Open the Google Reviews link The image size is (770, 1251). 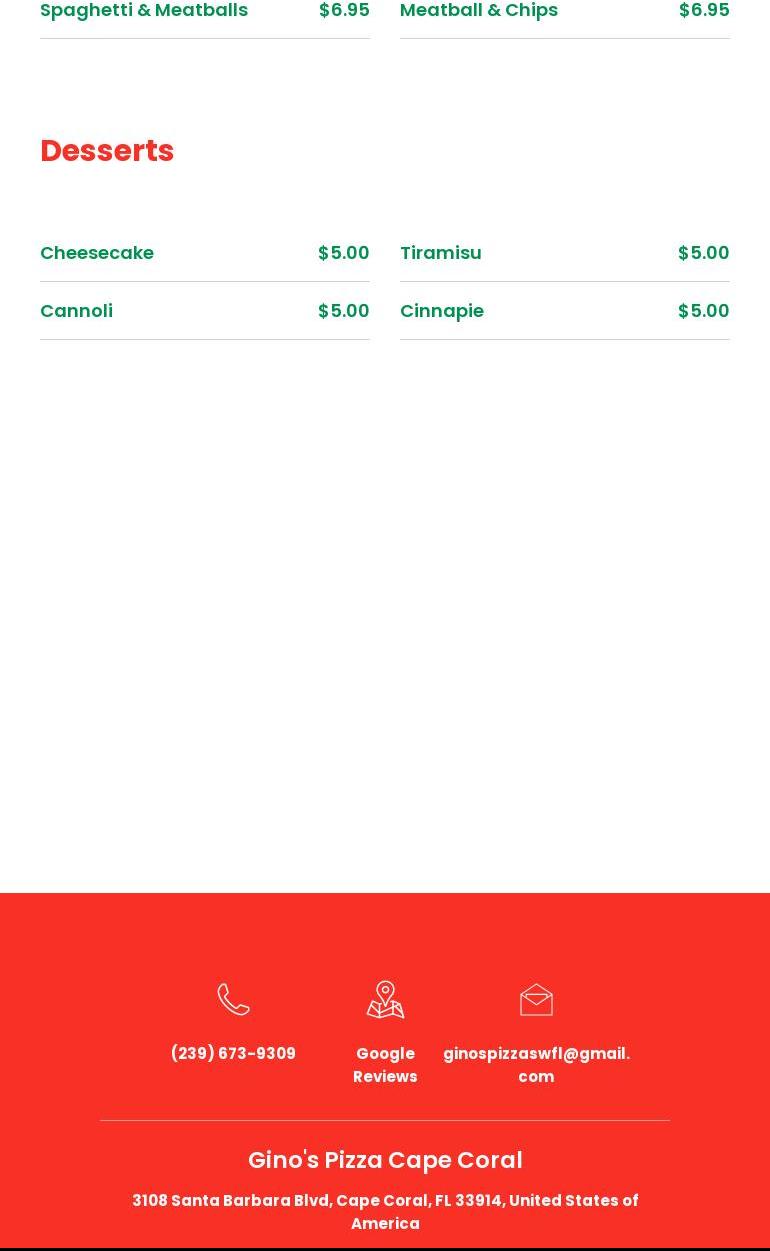pos(385,1064)
